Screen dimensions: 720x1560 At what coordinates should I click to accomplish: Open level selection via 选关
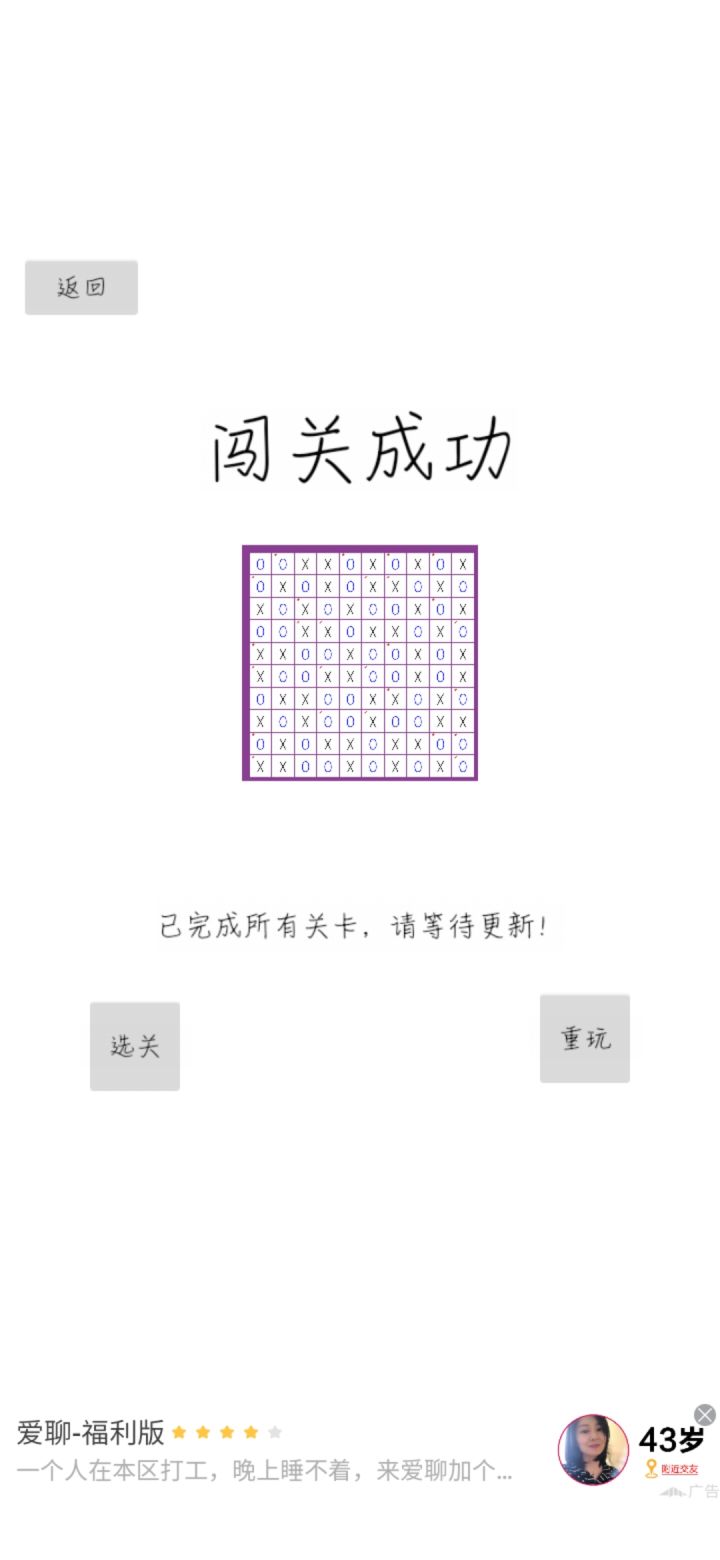pyautogui.click(x=134, y=1045)
